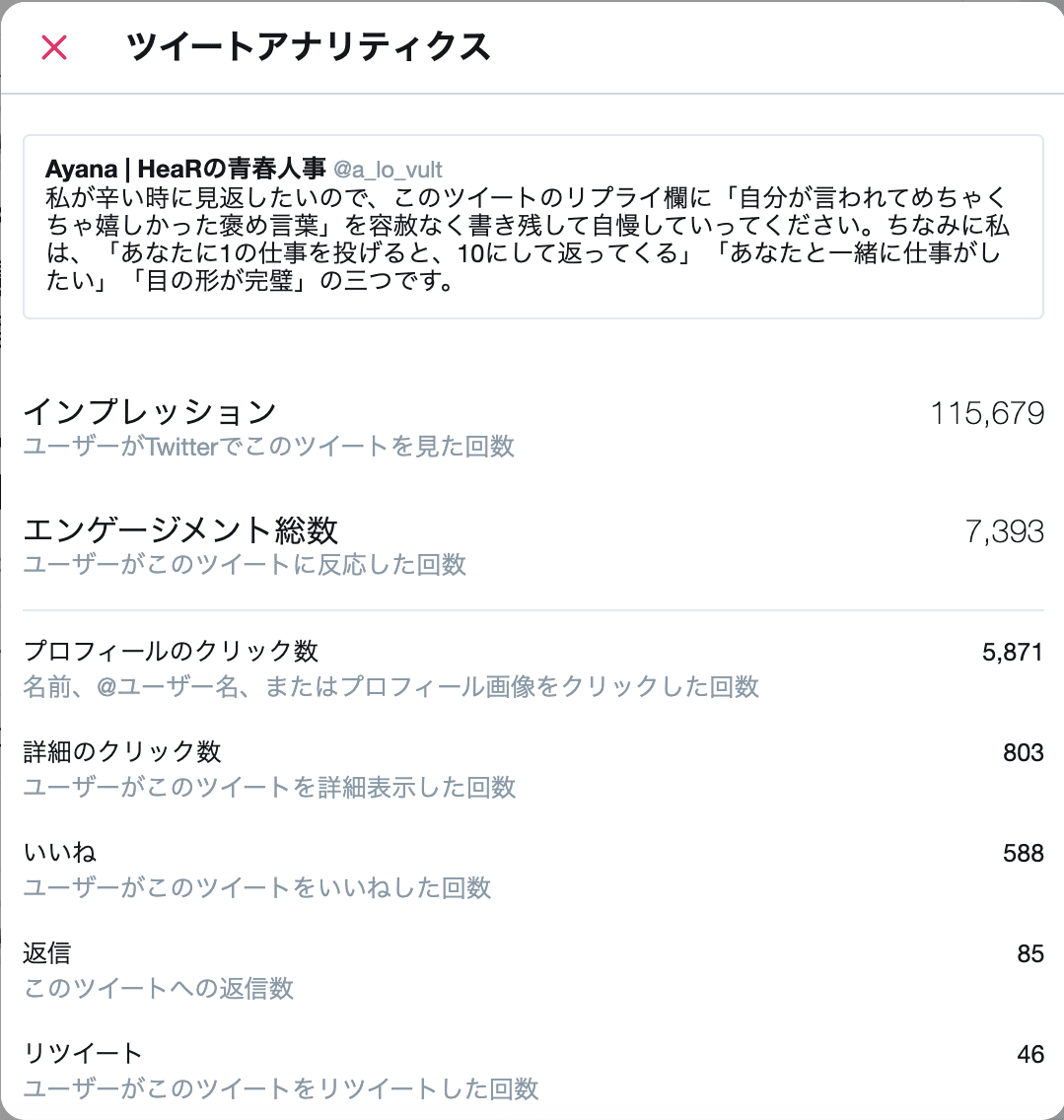Open the quoted tweet by Ayana

tap(532, 227)
